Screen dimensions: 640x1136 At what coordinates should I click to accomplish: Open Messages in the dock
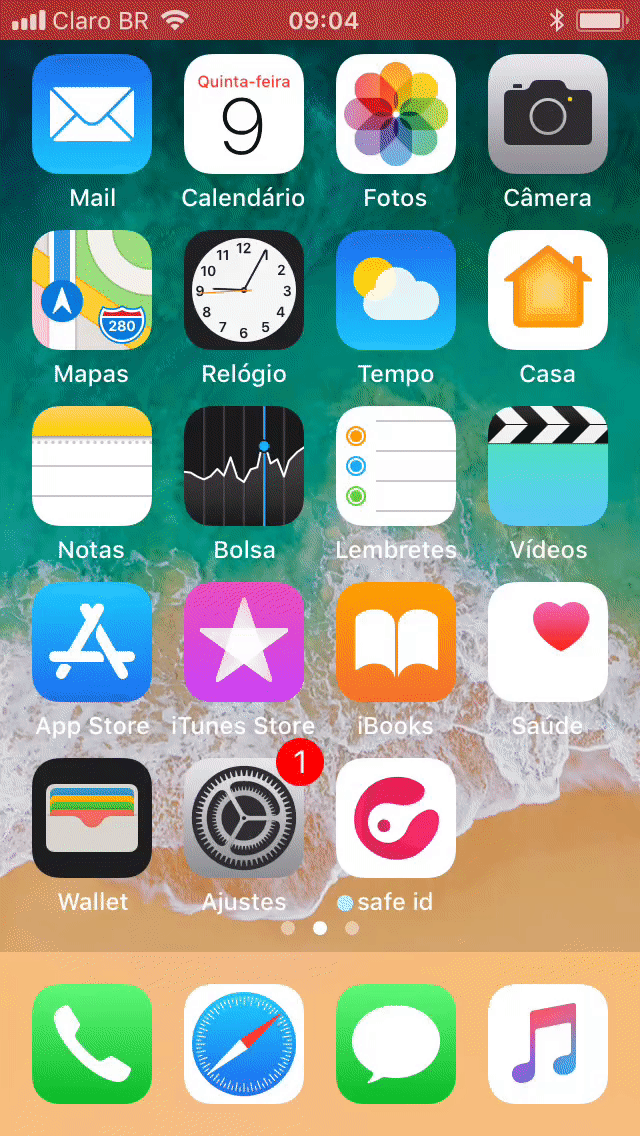tap(396, 1044)
